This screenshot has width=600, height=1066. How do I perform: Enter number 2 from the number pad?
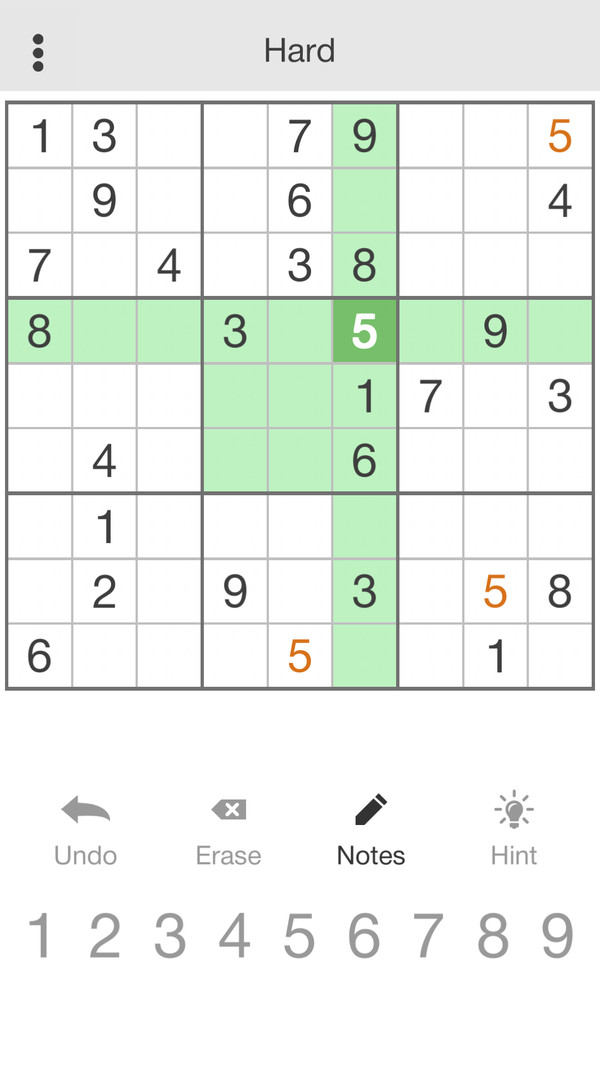point(105,937)
